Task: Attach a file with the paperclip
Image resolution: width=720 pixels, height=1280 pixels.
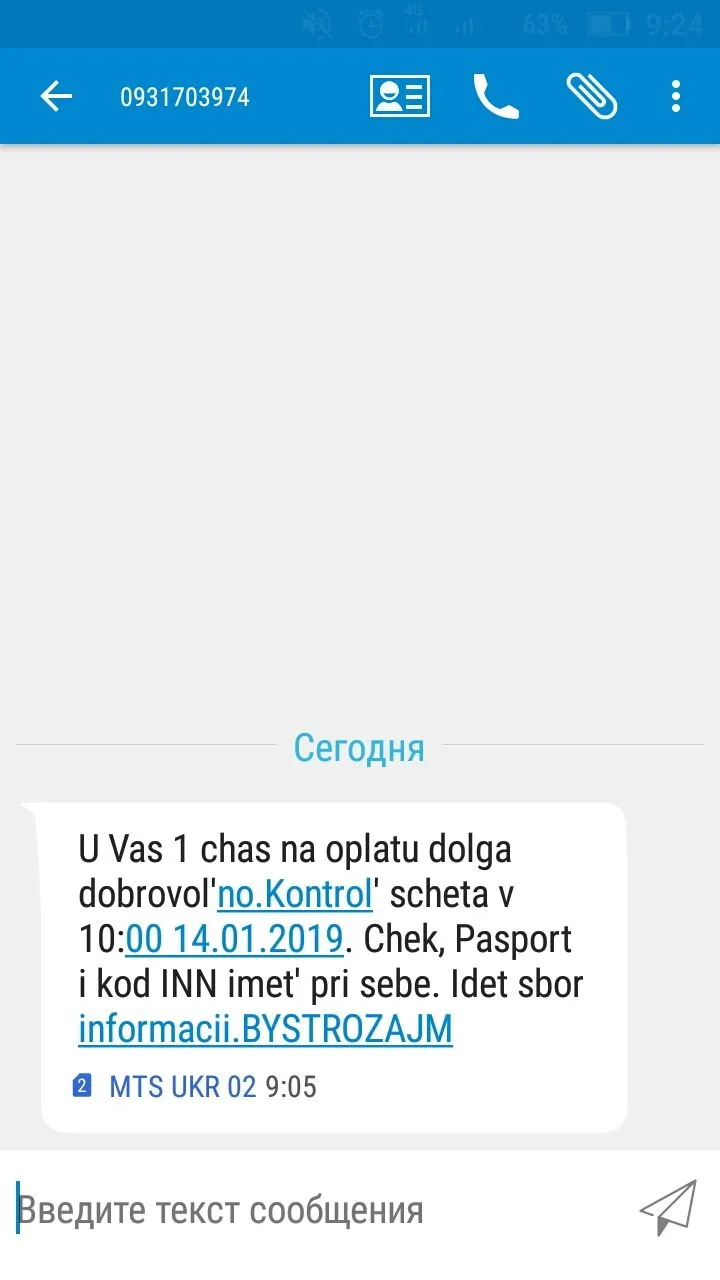Action: pyautogui.click(x=591, y=97)
